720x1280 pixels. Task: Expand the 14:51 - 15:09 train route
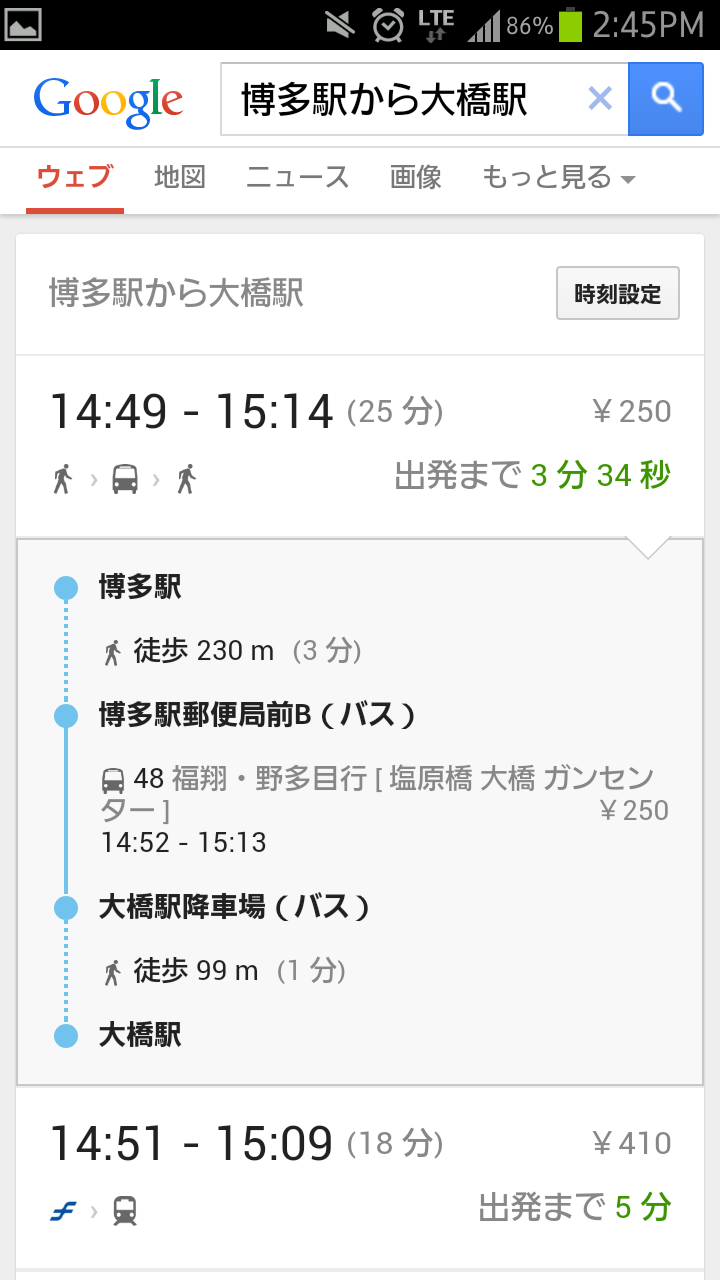point(360,1177)
